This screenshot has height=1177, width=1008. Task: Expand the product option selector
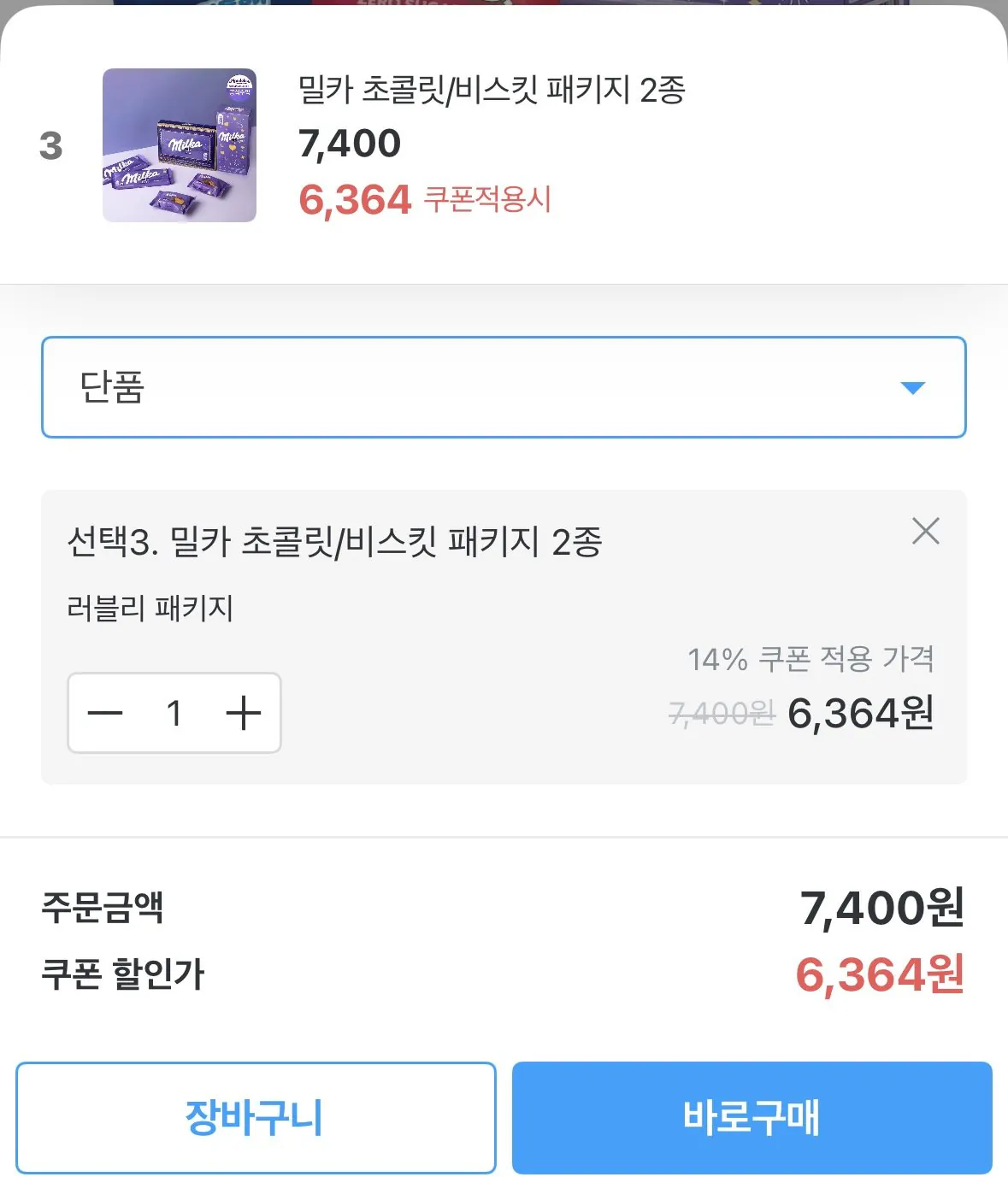point(503,386)
